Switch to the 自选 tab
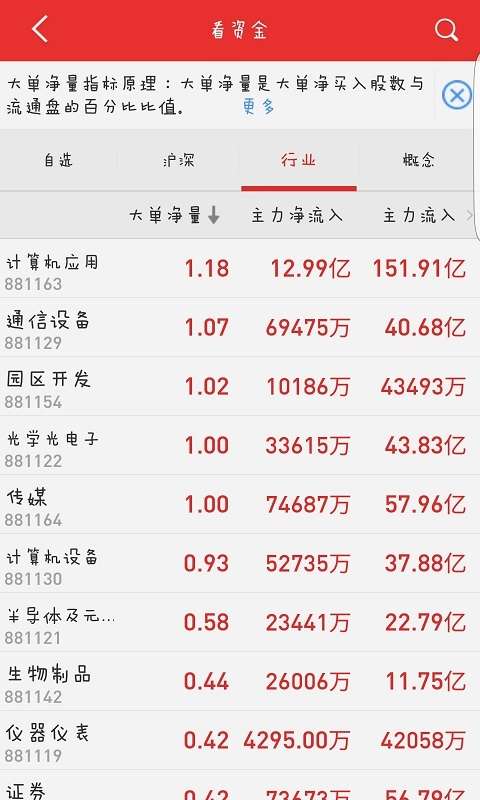480x800 pixels. pos(59,160)
